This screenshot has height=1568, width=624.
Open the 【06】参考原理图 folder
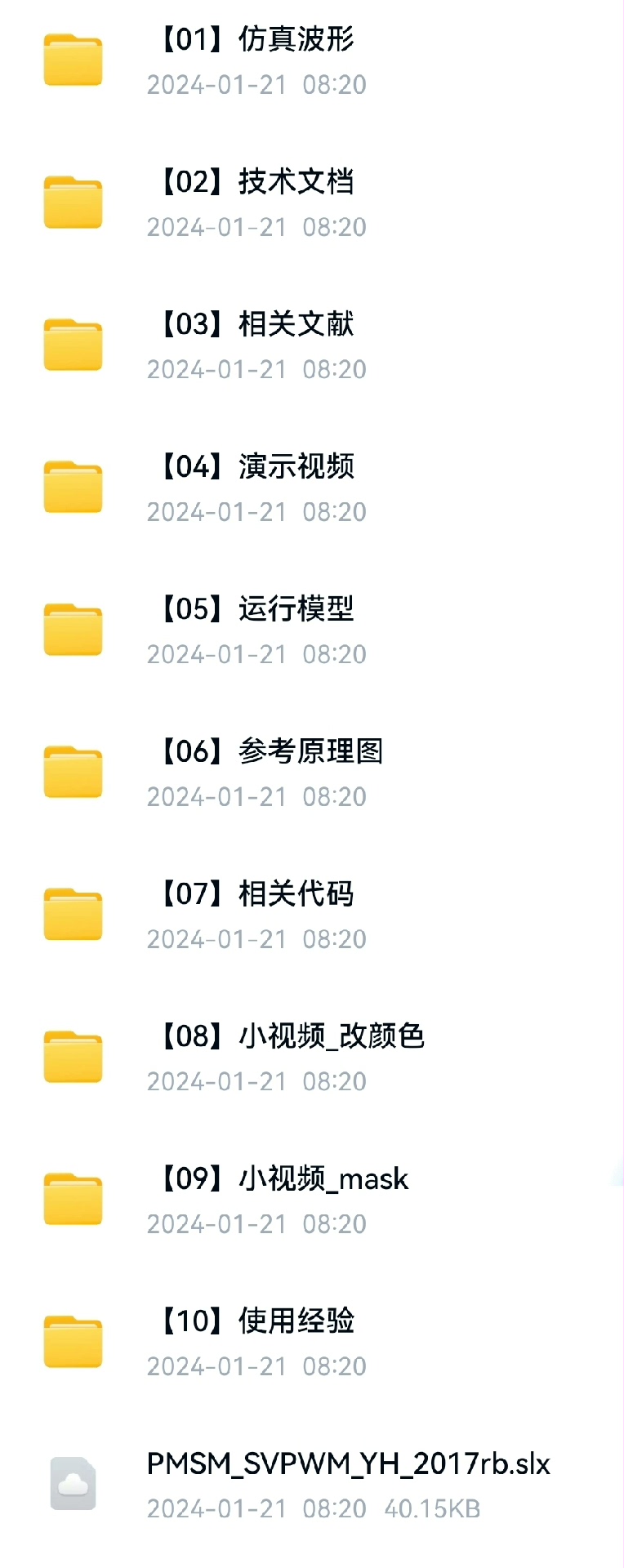click(312, 773)
